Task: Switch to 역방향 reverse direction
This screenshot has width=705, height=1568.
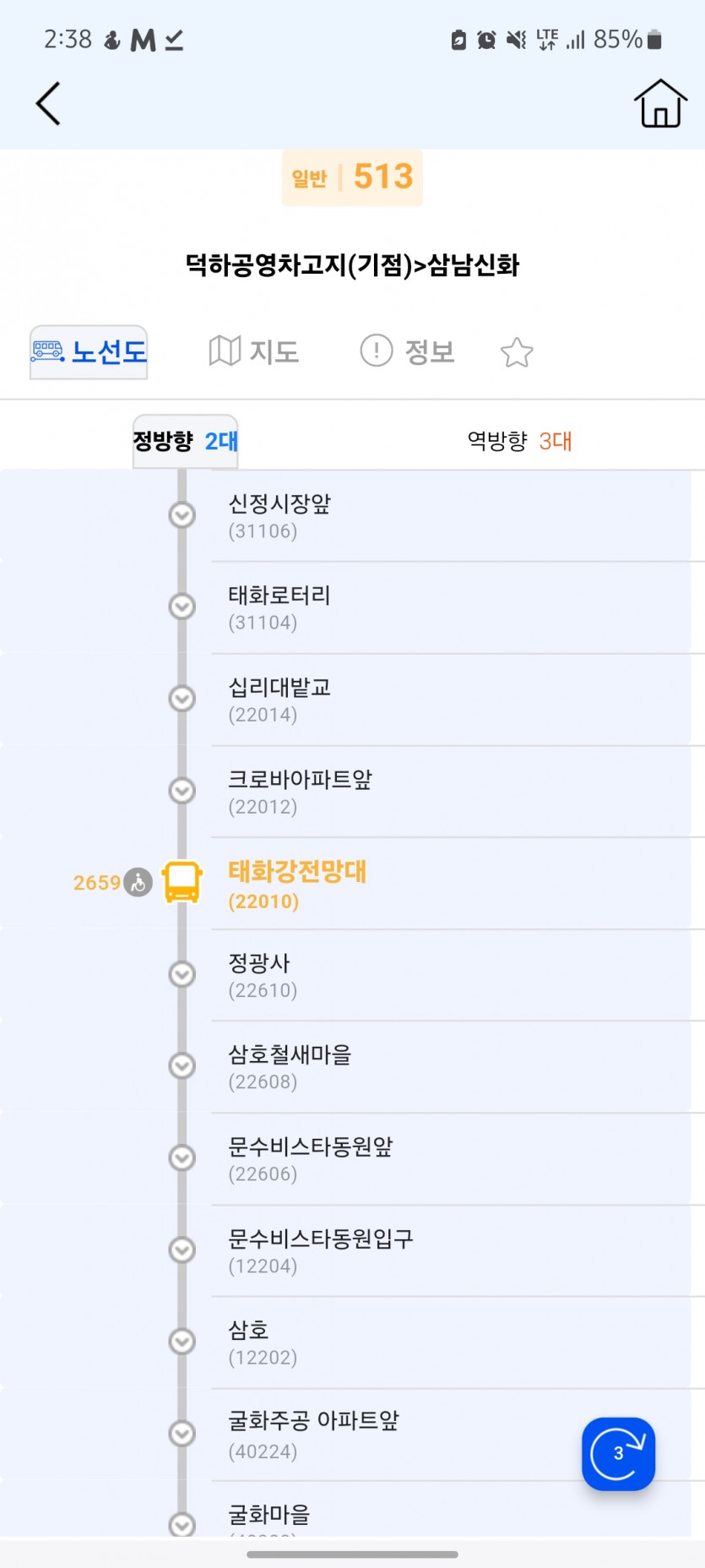Action: click(x=519, y=441)
